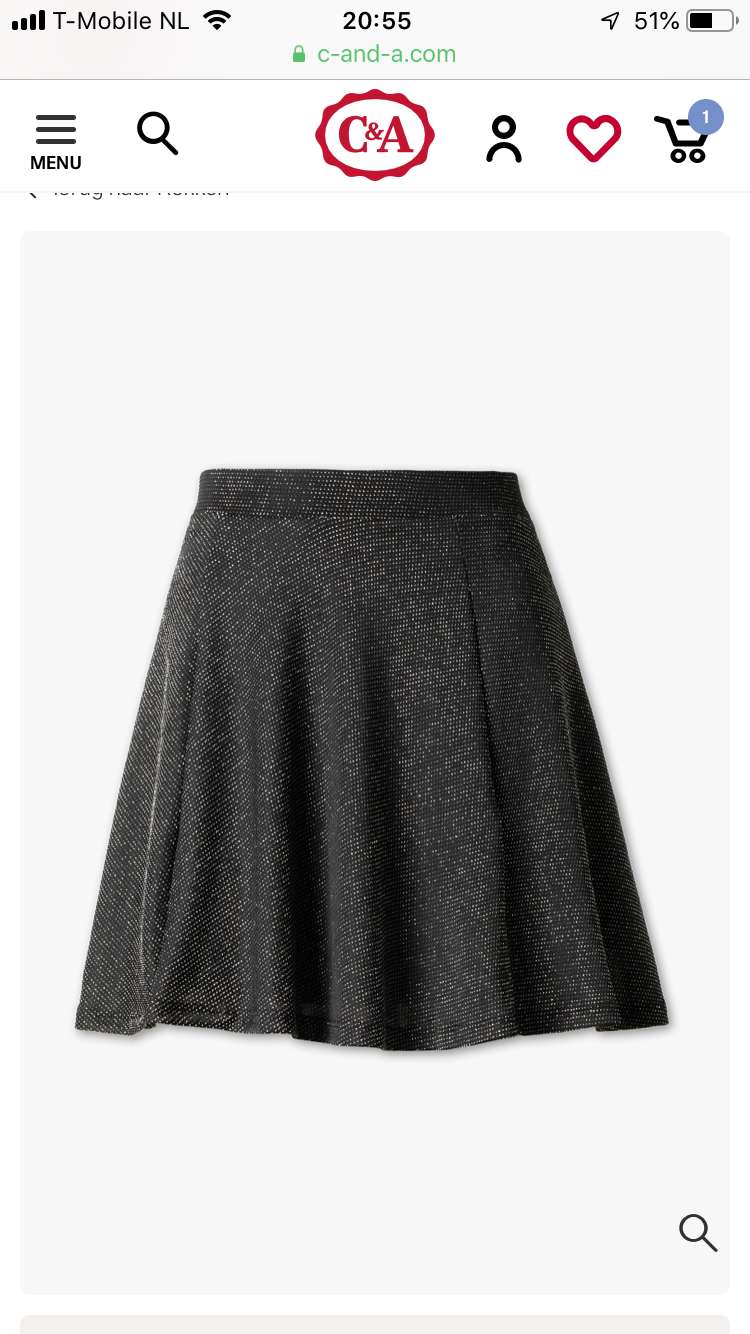The image size is (750, 1334).
Task: Tap the c-and-a.com address bar
Action: (x=374, y=54)
